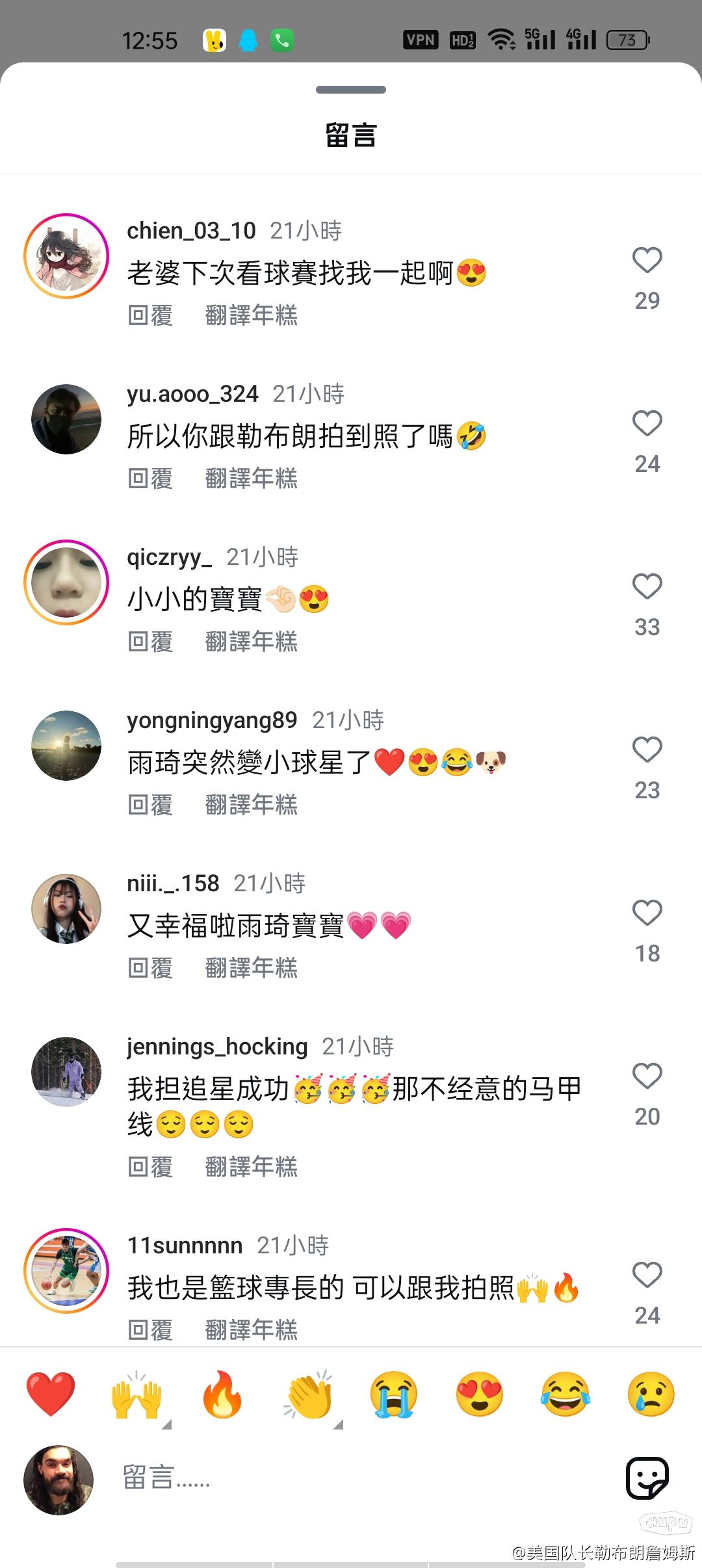
Task: Insert the fire emoji quick reaction
Action: click(222, 1394)
